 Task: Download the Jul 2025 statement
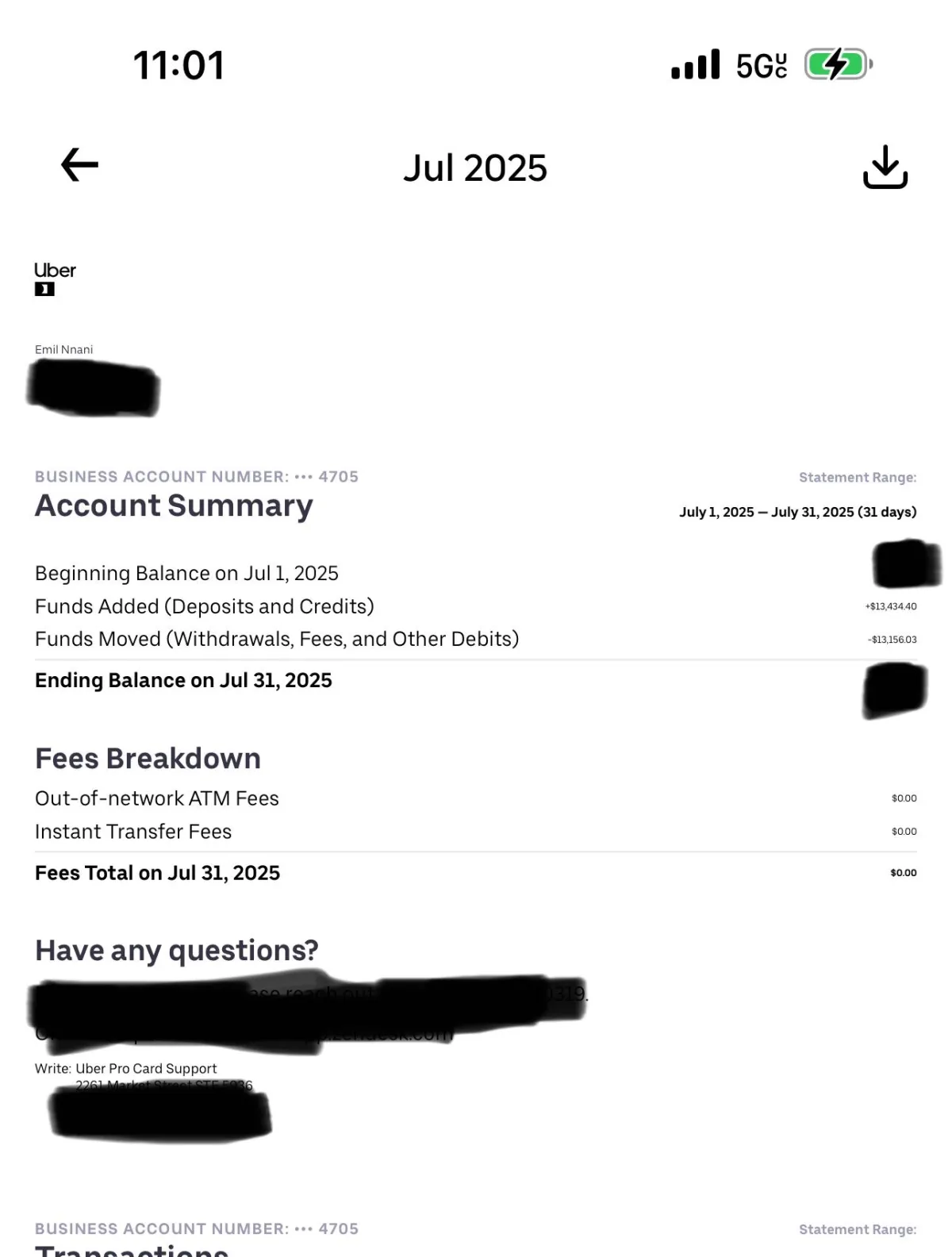(885, 167)
